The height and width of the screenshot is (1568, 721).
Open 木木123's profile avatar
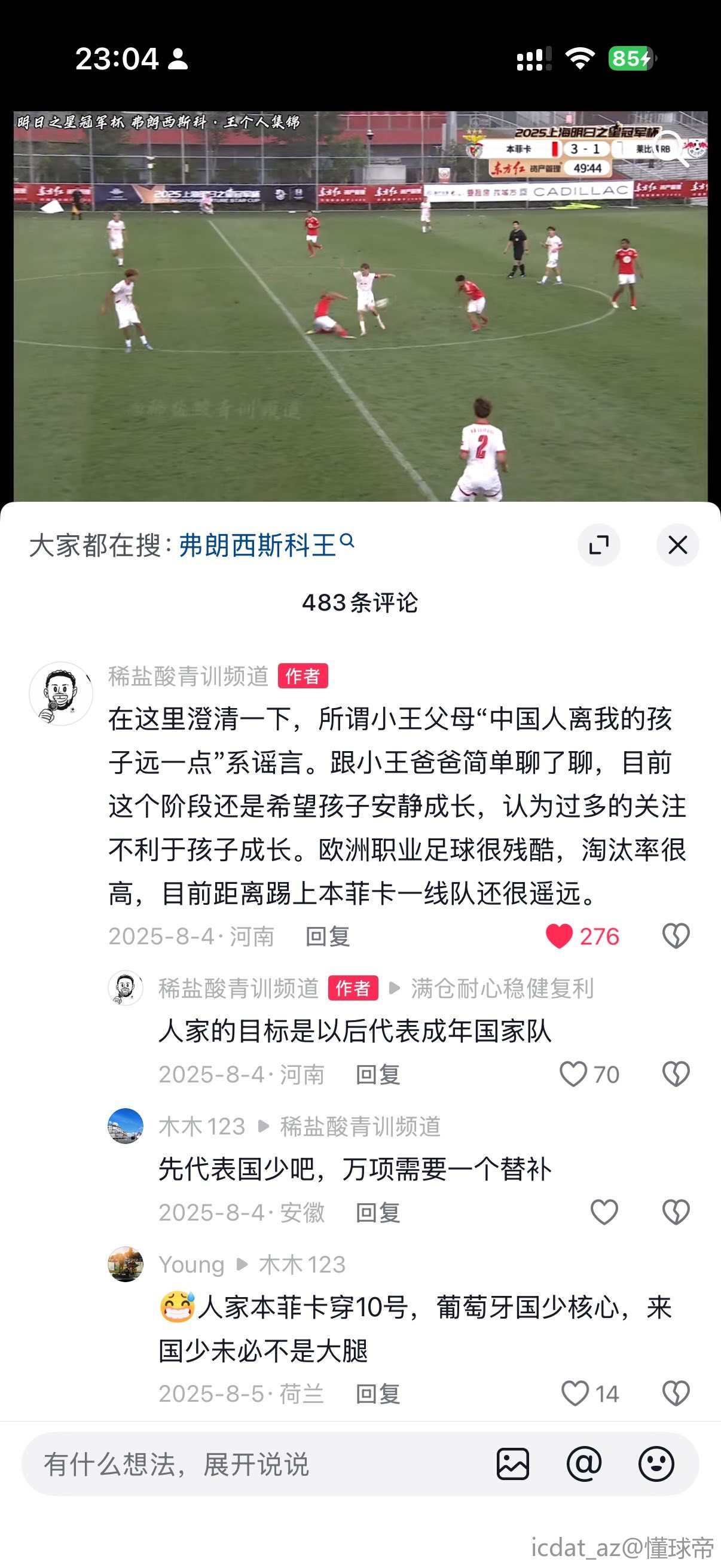126,1126
